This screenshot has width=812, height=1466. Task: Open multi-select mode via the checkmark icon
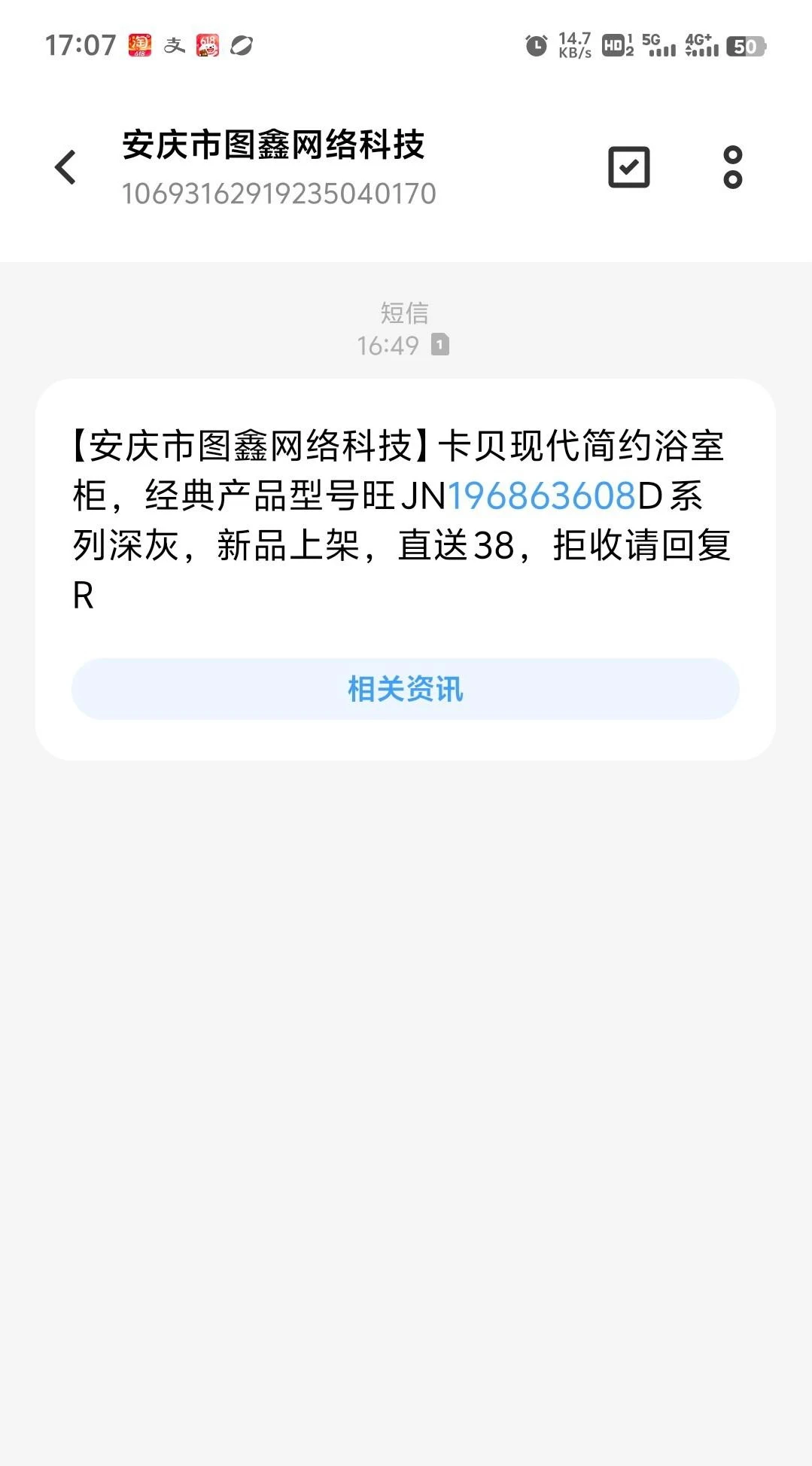pyautogui.click(x=628, y=166)
